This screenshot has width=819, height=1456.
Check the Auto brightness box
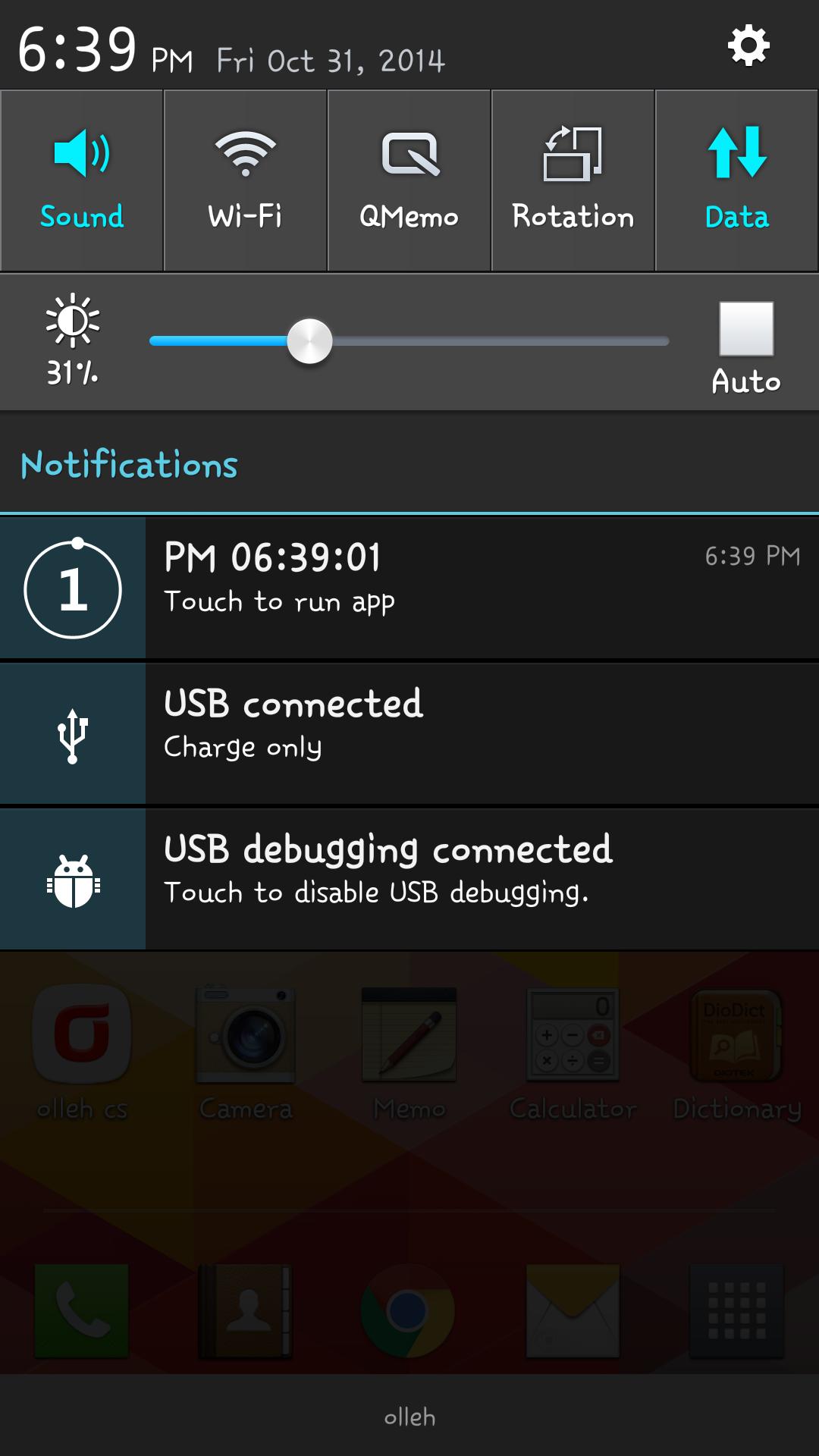pos(746,329)
